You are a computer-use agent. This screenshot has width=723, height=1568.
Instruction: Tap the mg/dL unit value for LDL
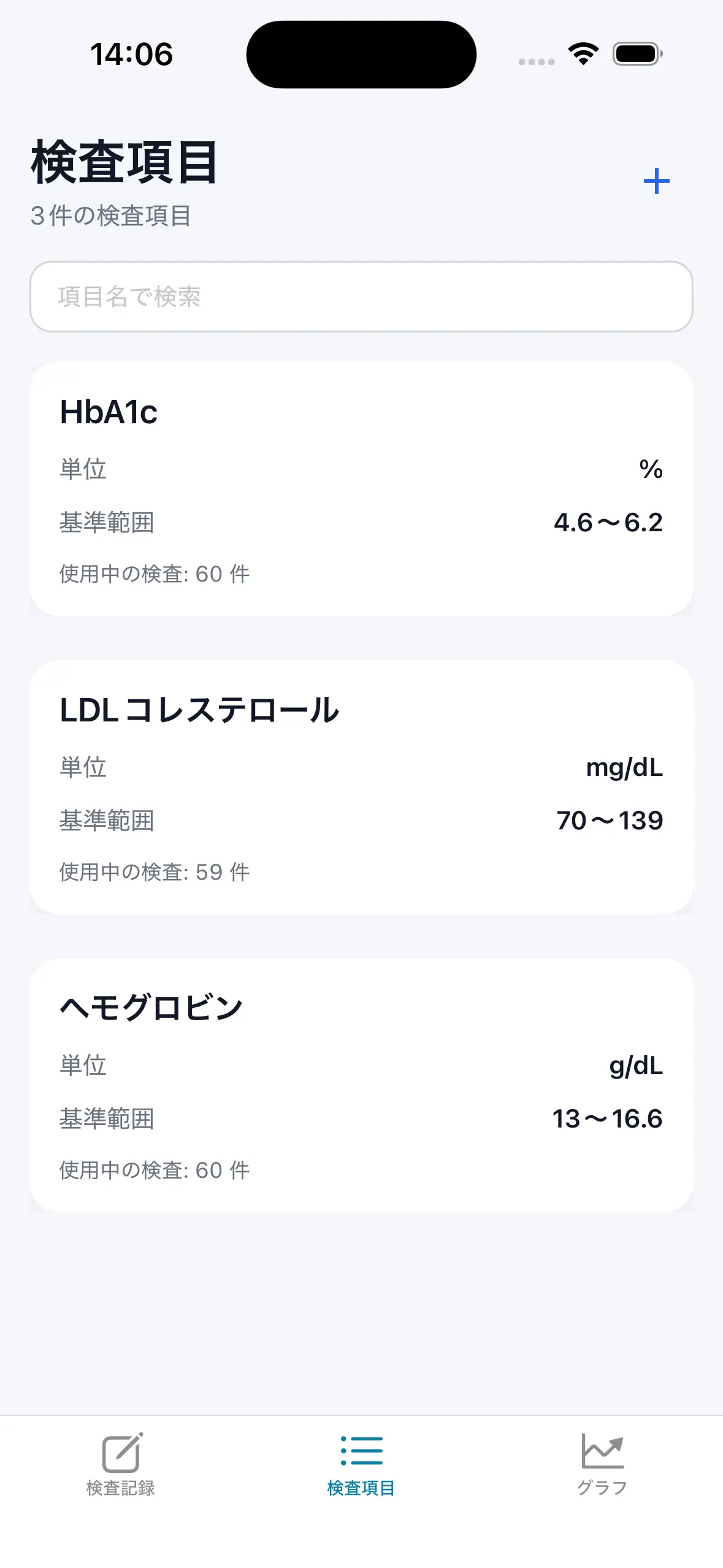(624, 768)
